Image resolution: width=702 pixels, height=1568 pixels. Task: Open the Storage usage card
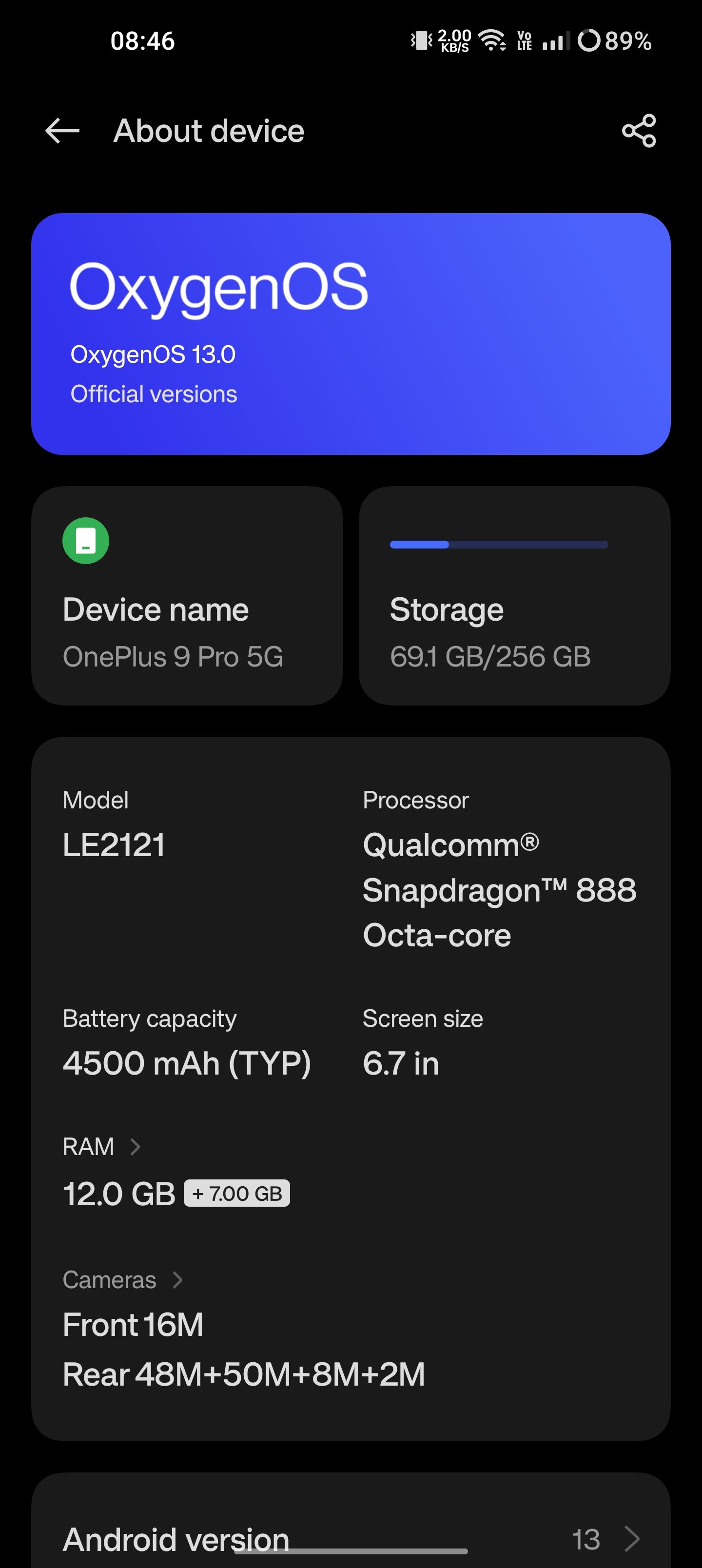[514, 595]
